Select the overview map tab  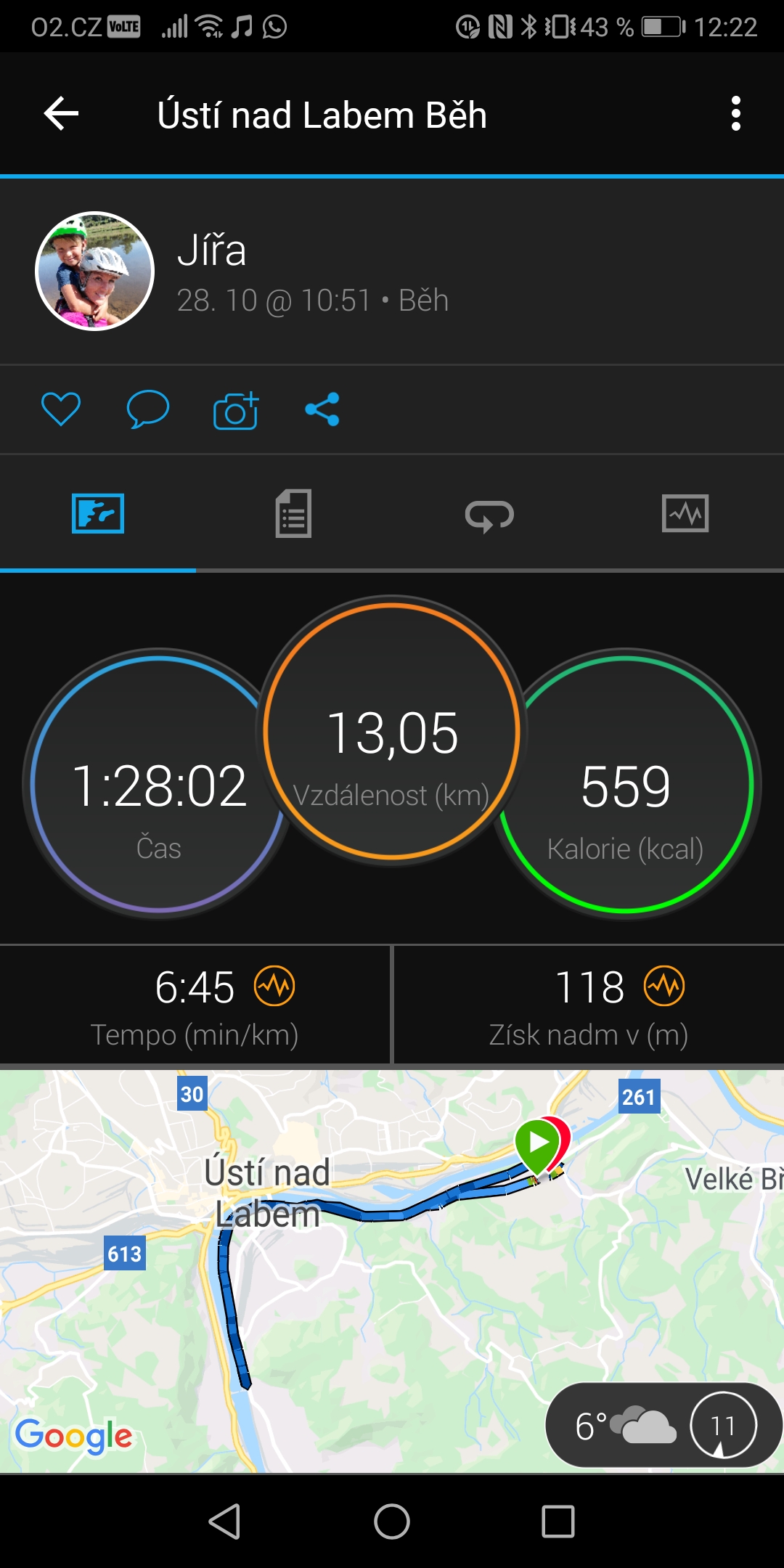(98, 514)
